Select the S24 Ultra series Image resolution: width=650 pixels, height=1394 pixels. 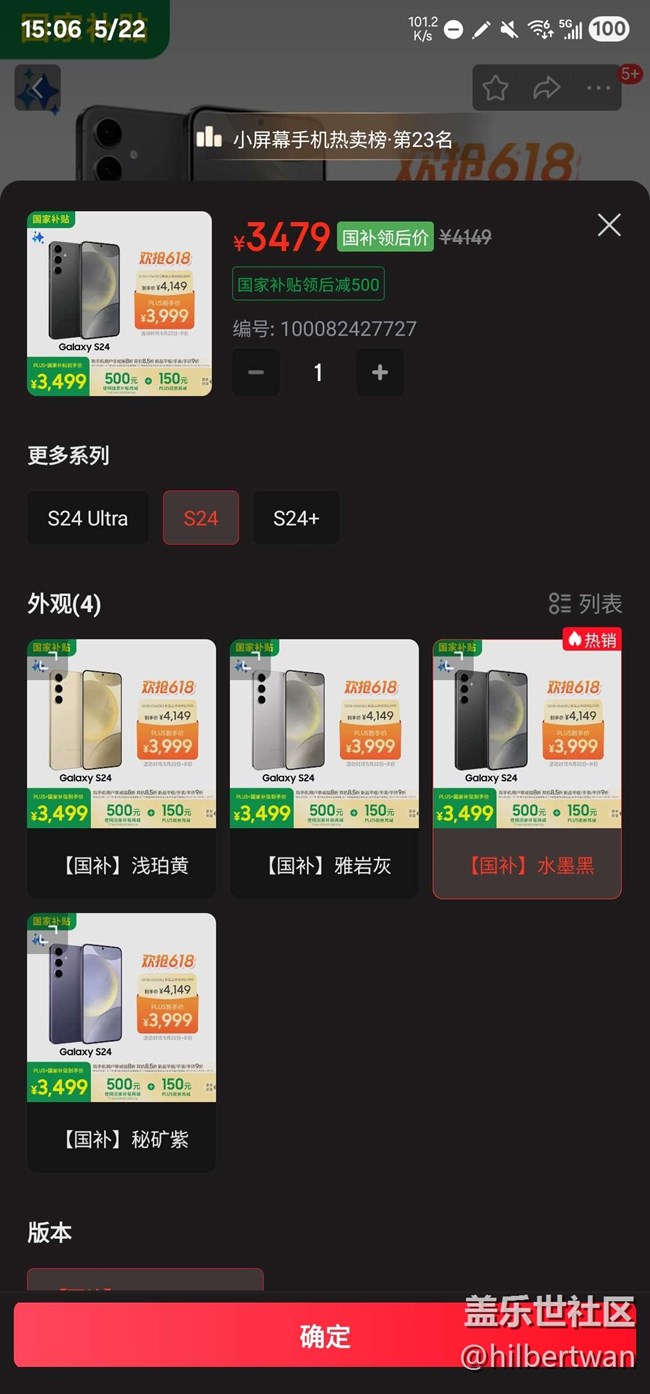coord(88,518)
